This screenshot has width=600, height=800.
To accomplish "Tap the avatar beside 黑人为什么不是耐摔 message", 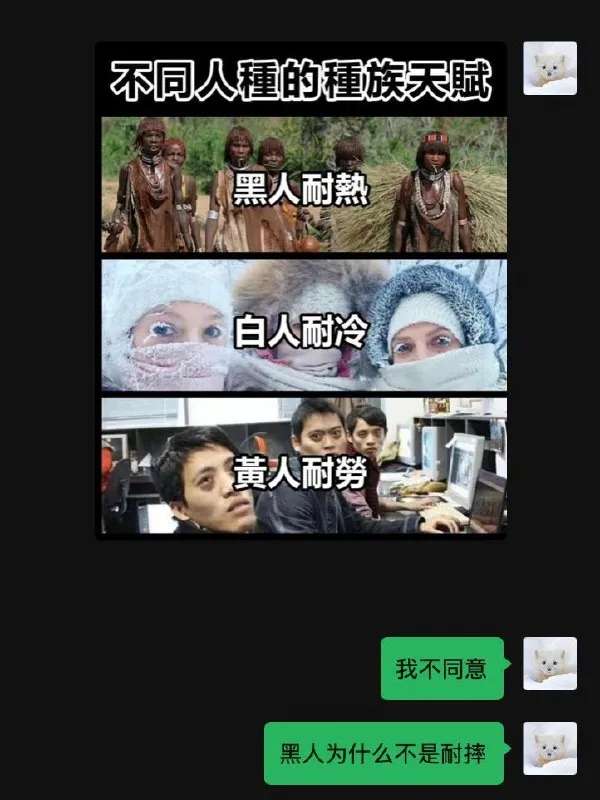I will [x=550, y=748].
